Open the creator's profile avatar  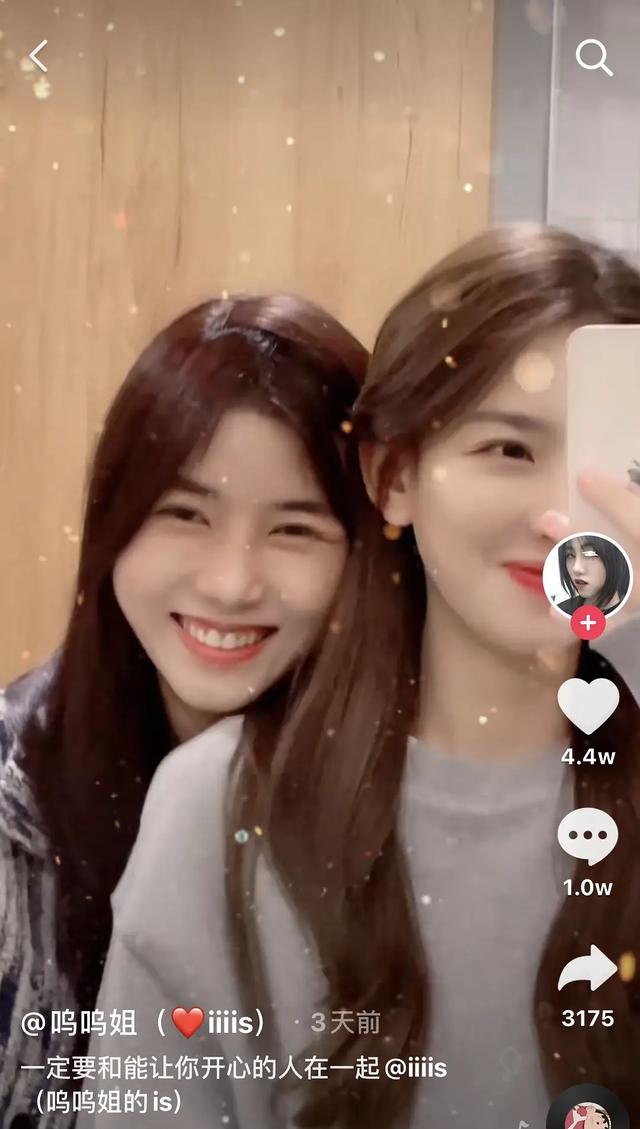[587, 574]
